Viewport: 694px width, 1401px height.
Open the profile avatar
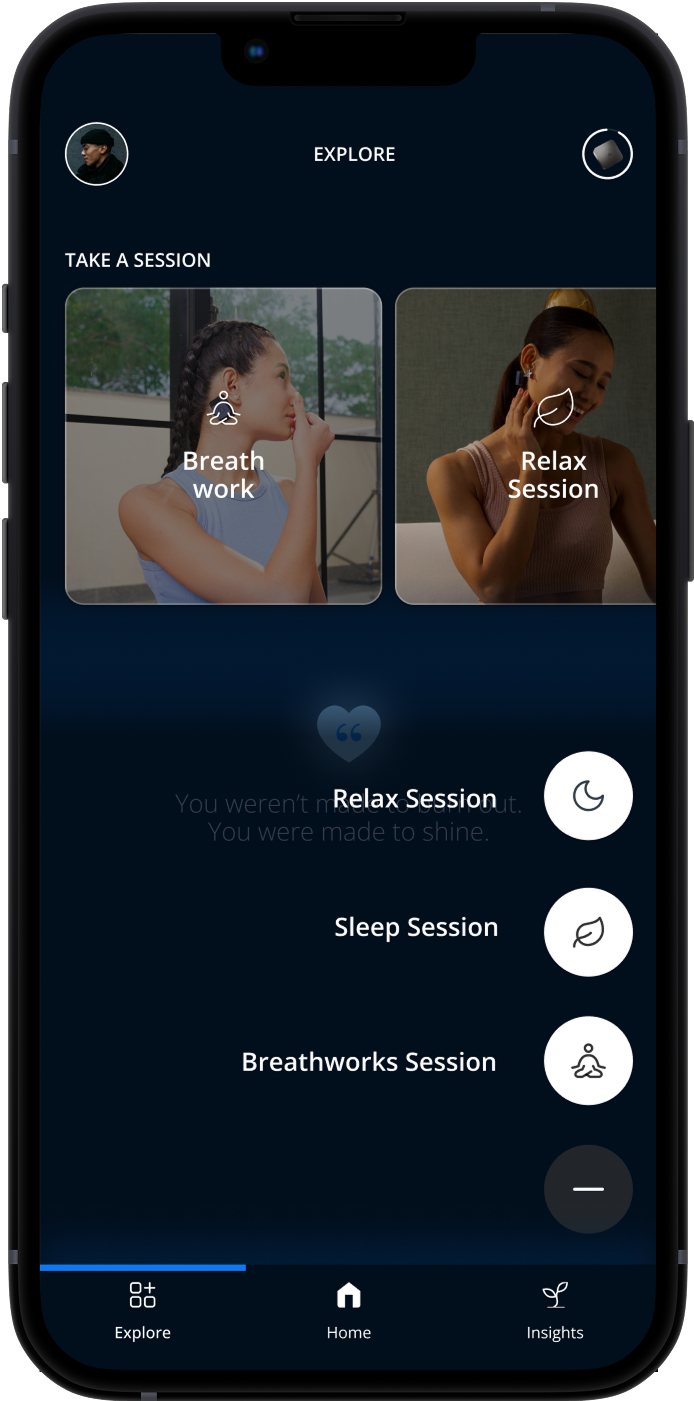point(97,154)
